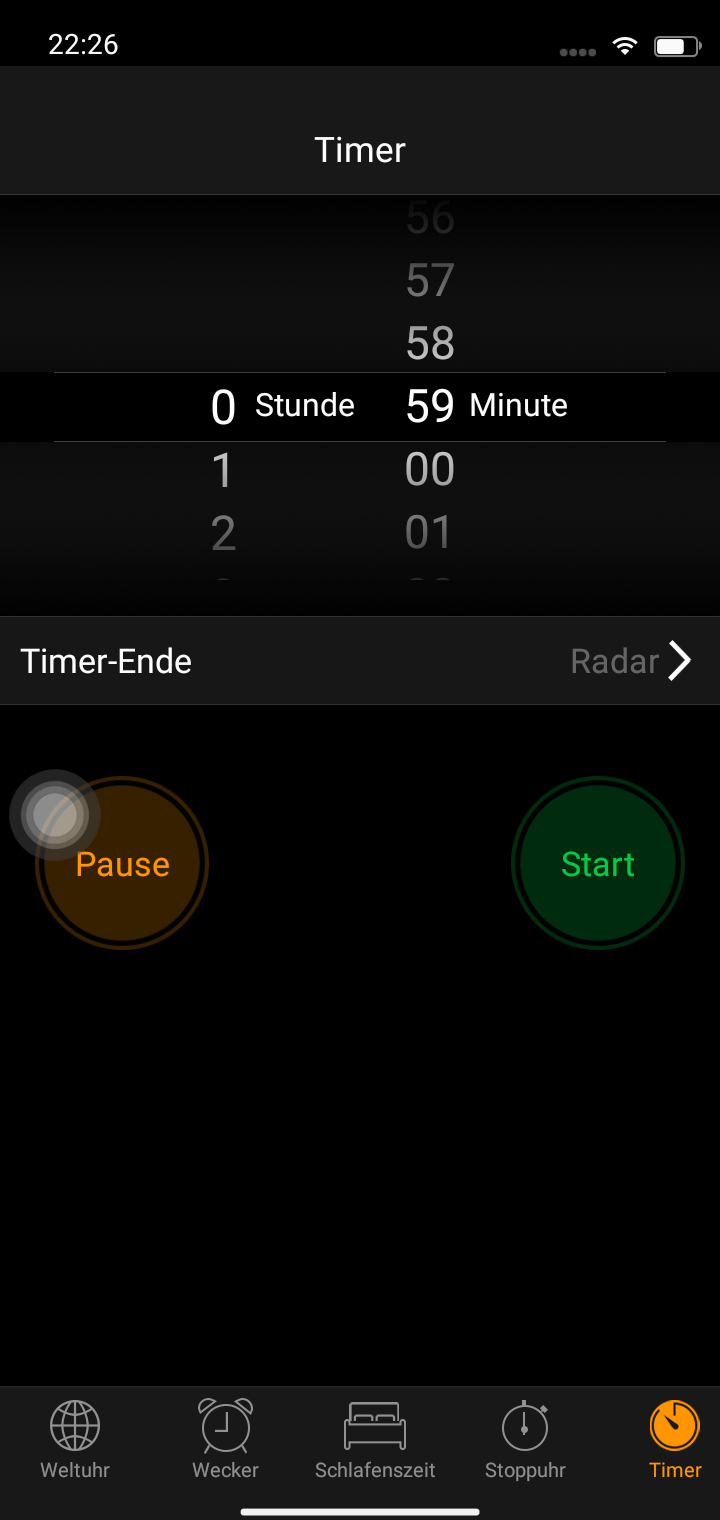Choose 1 in the hours picker
Viewport: 720px width, 1520px height.
pyautogui.click(x=223, y=470)
